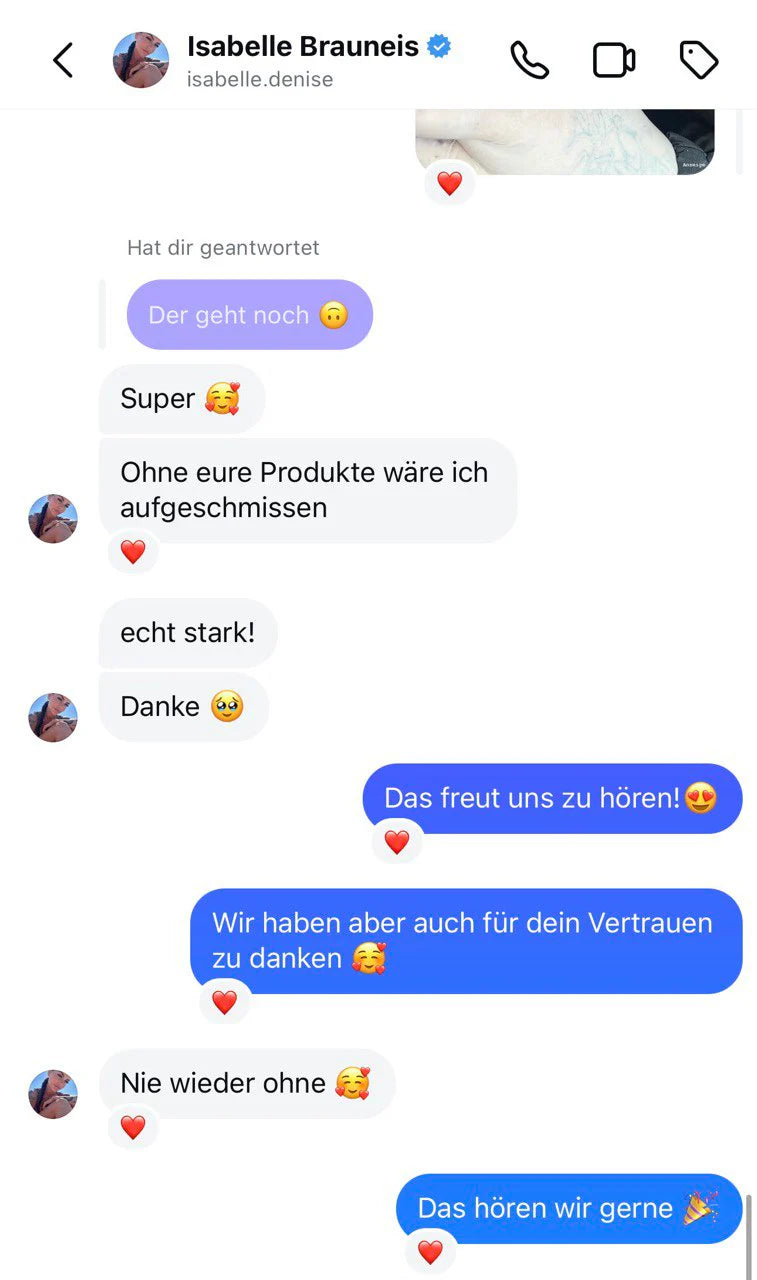The height and width of the screenshot is (1280, 757).
Task: Open the label tag icon
Action: point(699,61)
